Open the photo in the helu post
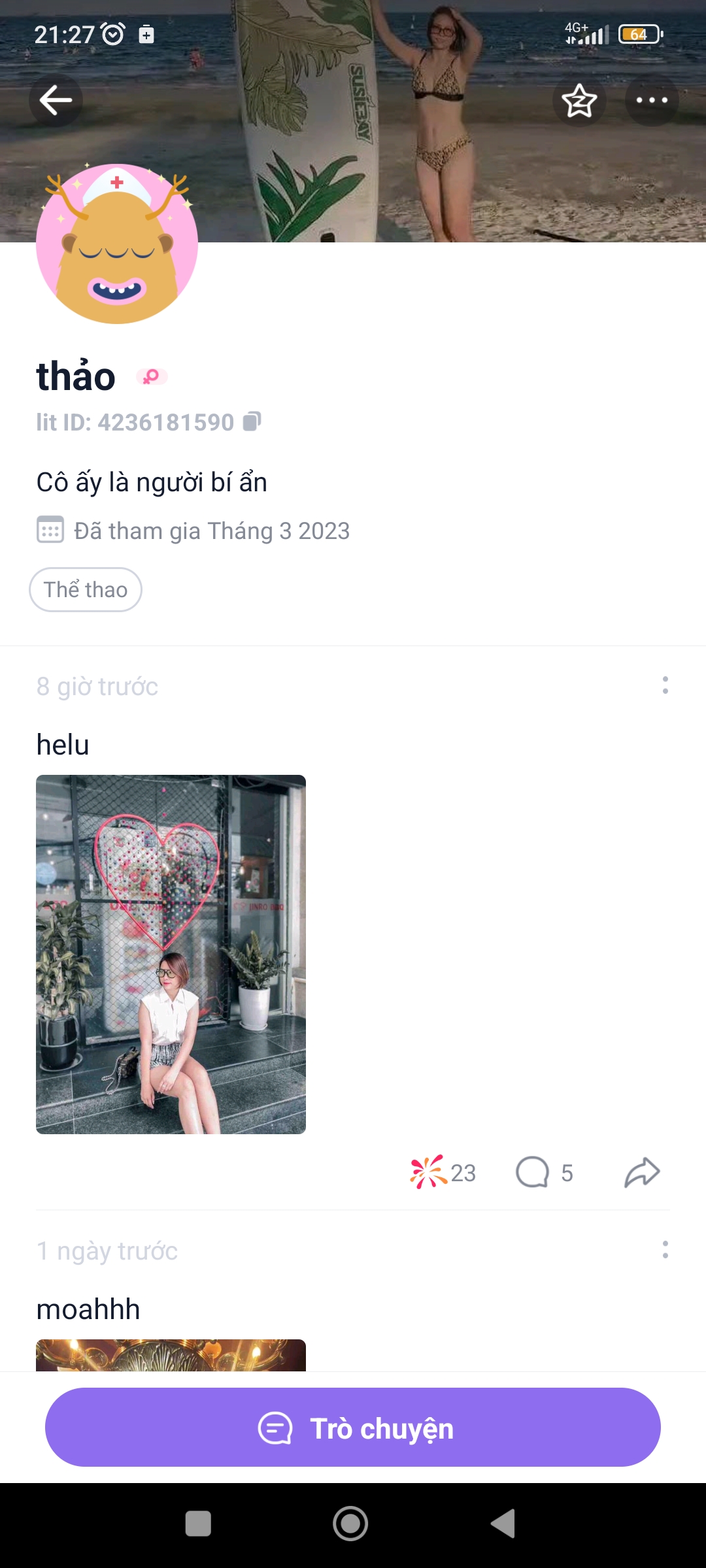706x1568 pixels. tap(171, 952)
